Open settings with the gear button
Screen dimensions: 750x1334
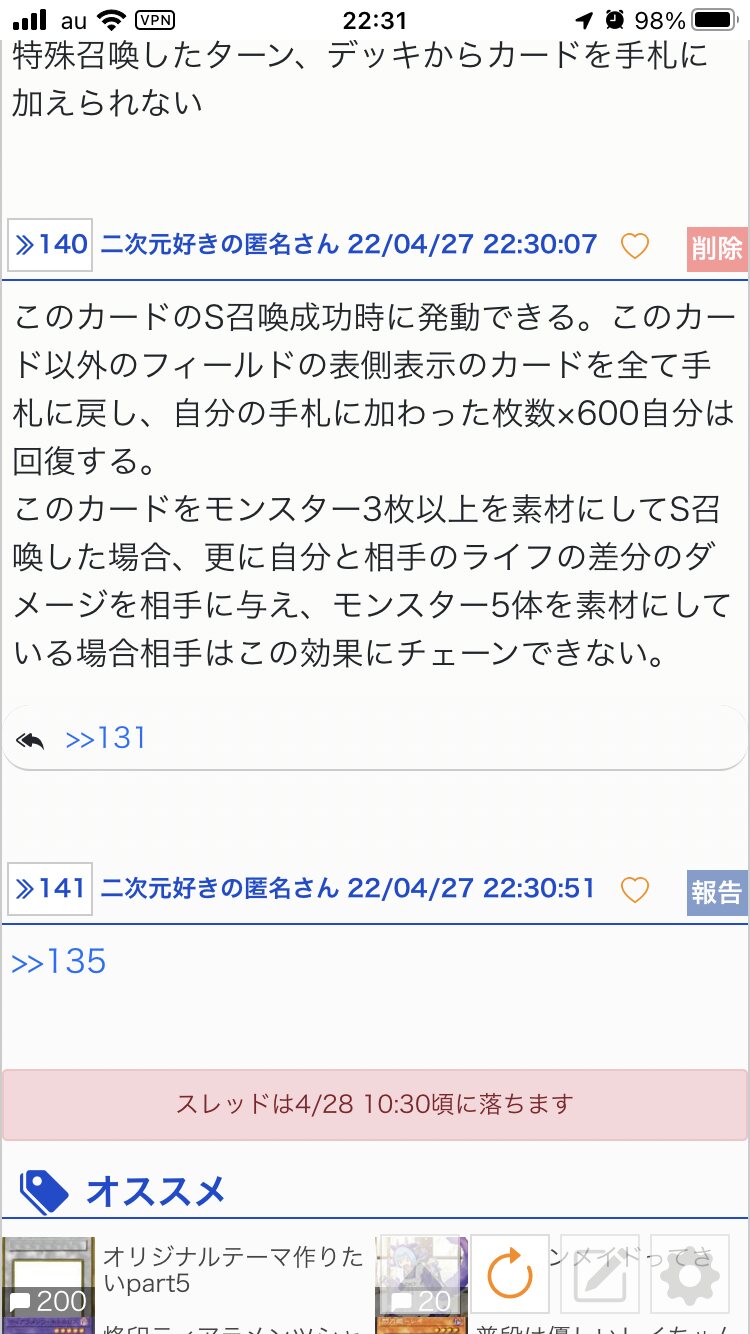point(690,1275)
